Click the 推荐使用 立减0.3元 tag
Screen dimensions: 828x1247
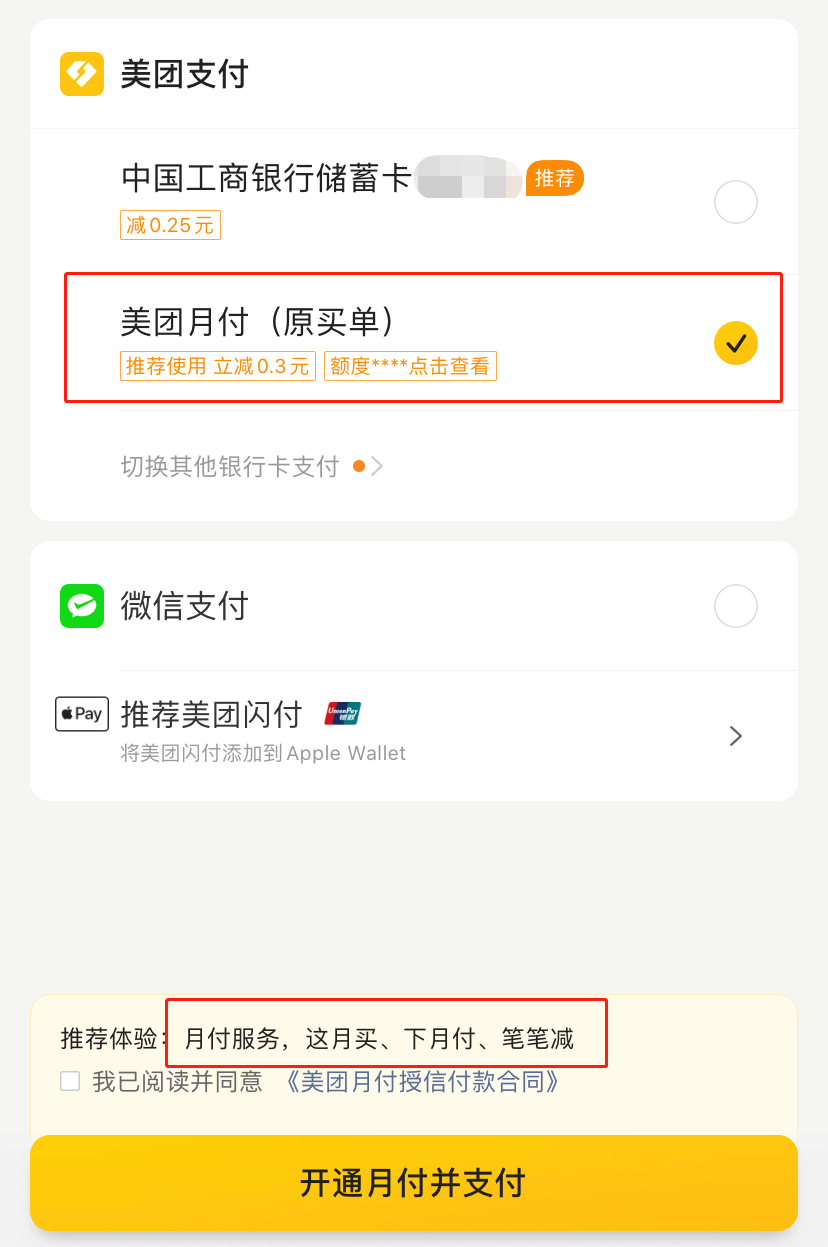[x=217, y=365]
